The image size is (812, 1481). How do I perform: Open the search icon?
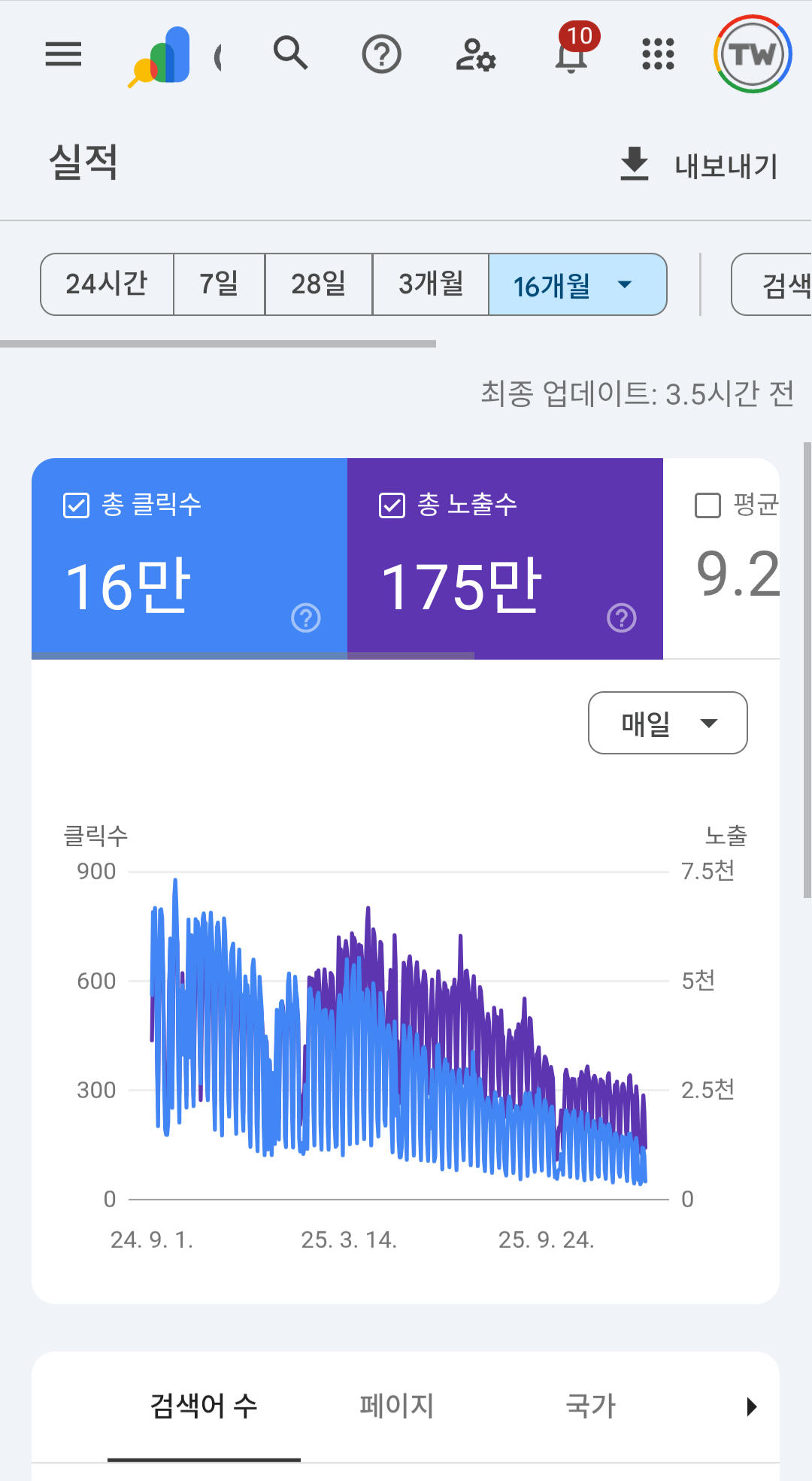click(290, 53)
